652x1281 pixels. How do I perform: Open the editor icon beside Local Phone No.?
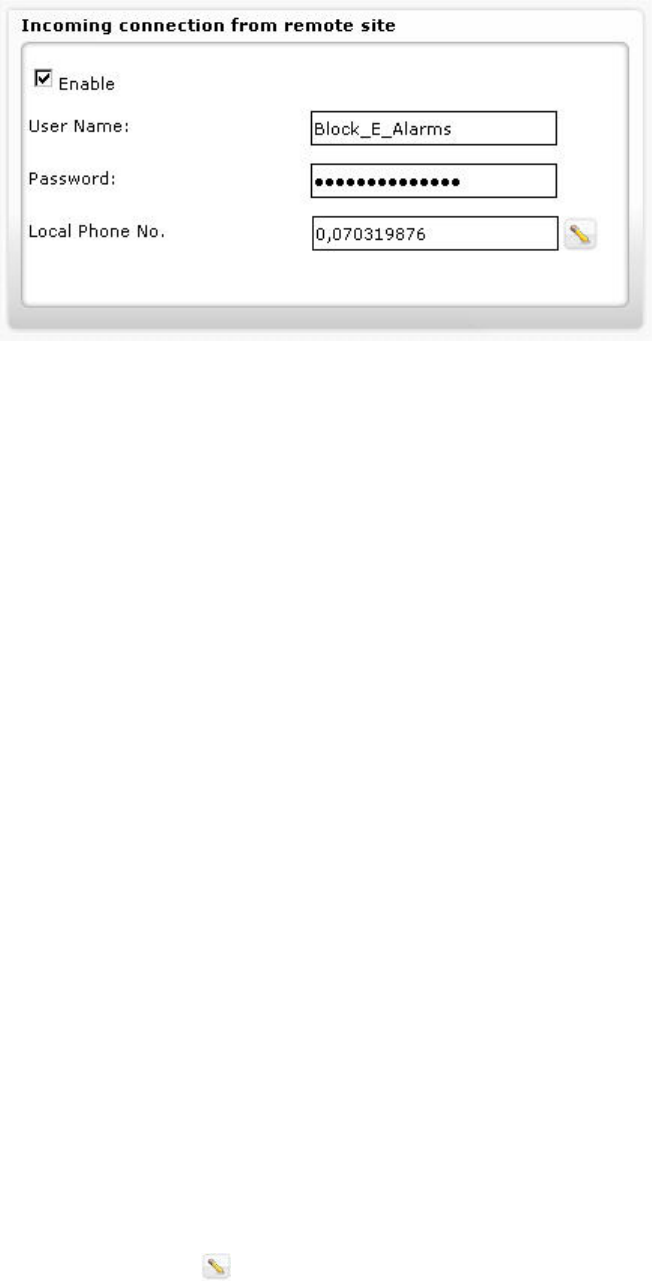click(x=581, y=234)
